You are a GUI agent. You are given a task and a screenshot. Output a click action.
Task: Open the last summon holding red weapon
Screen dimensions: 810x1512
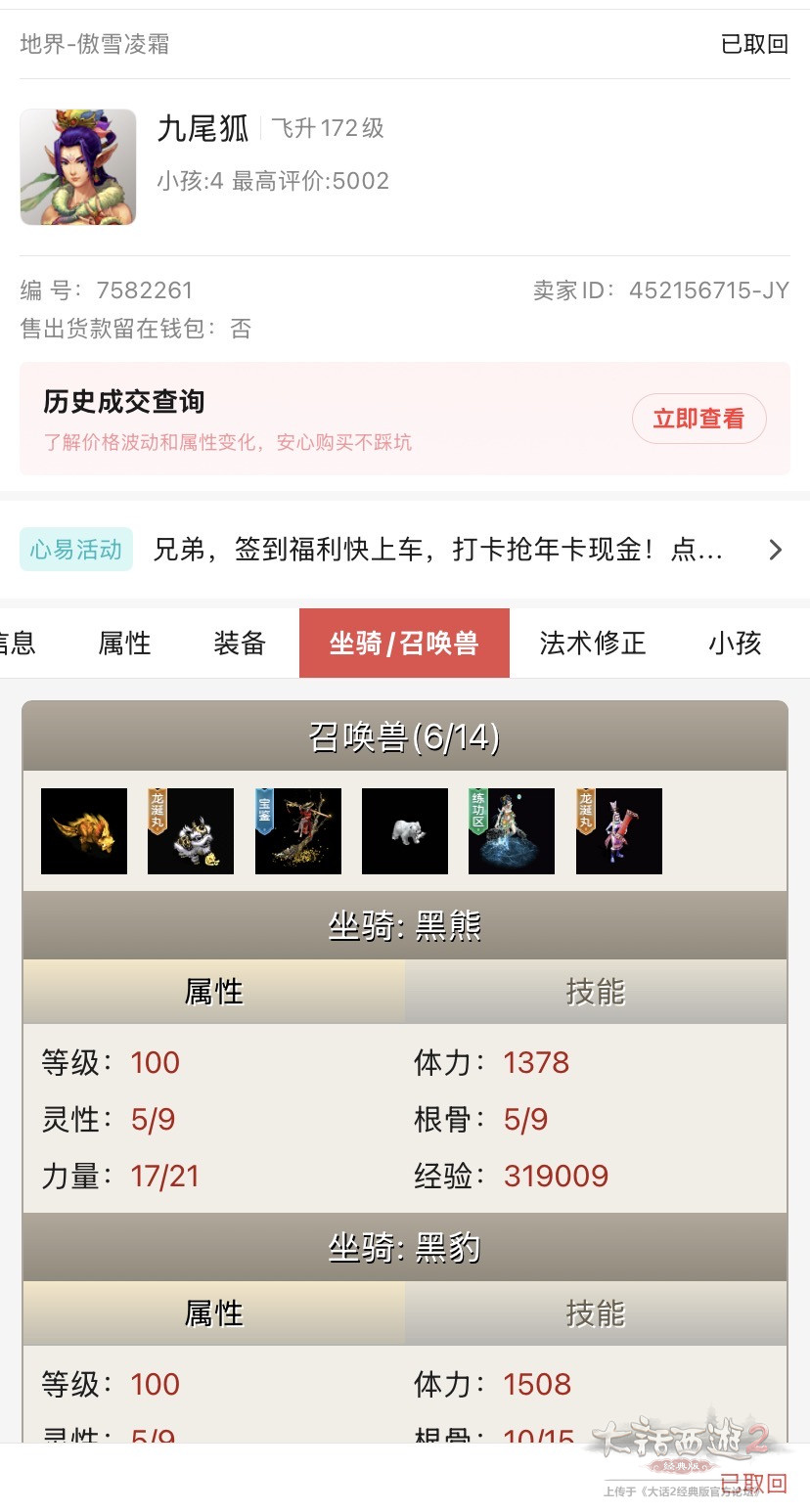tap(619, 831)
